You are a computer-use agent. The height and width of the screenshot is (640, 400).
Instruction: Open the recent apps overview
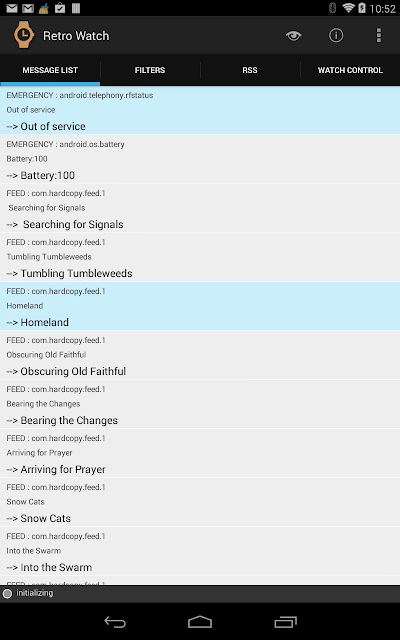285,622
